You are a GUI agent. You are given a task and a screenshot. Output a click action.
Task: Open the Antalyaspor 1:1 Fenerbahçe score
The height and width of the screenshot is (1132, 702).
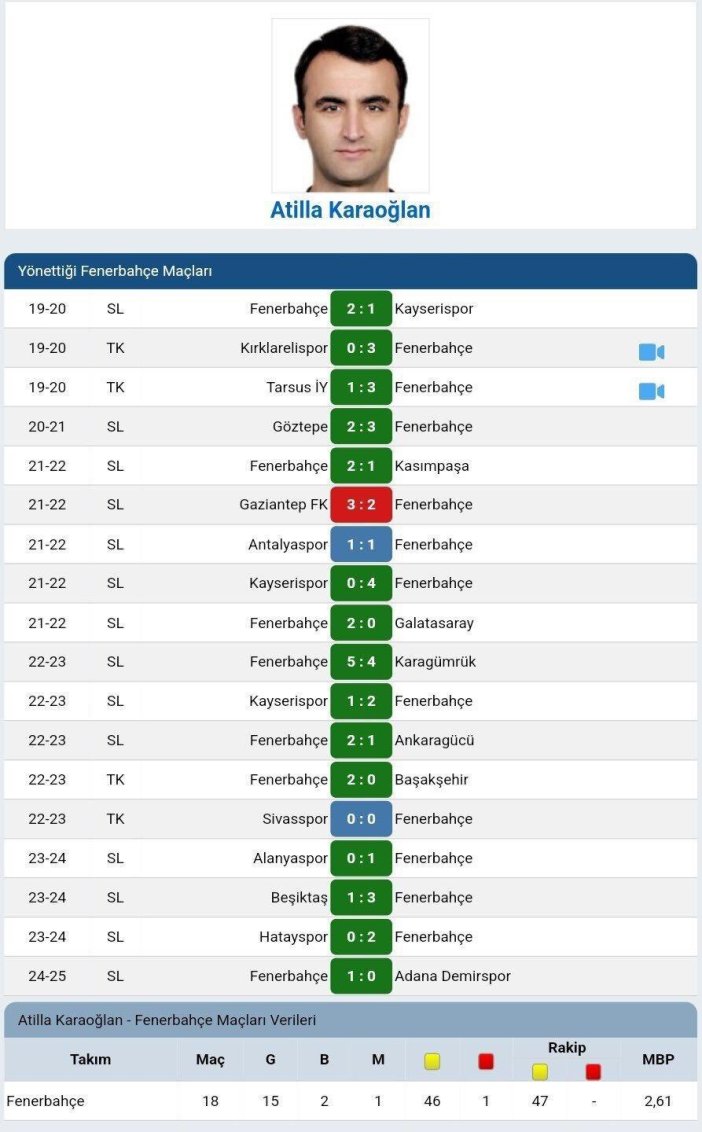point(361,544)
